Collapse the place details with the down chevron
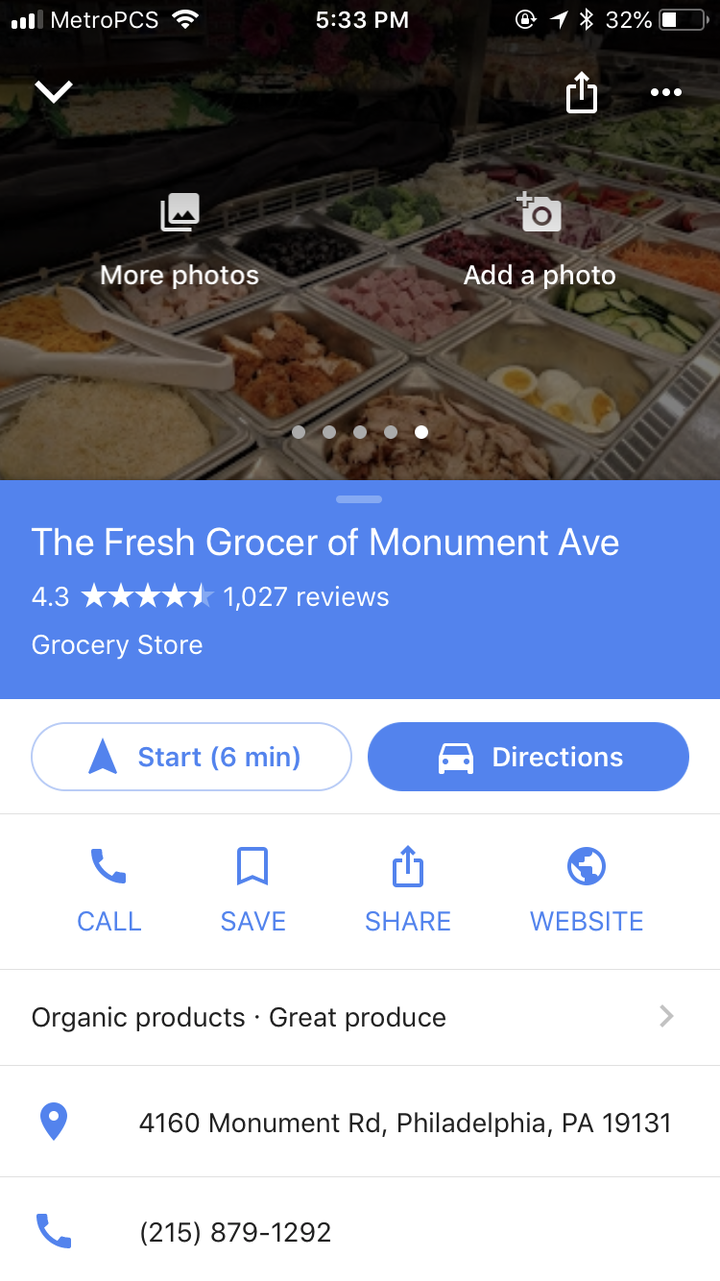 pyautogui.click(x=54, y=92)
